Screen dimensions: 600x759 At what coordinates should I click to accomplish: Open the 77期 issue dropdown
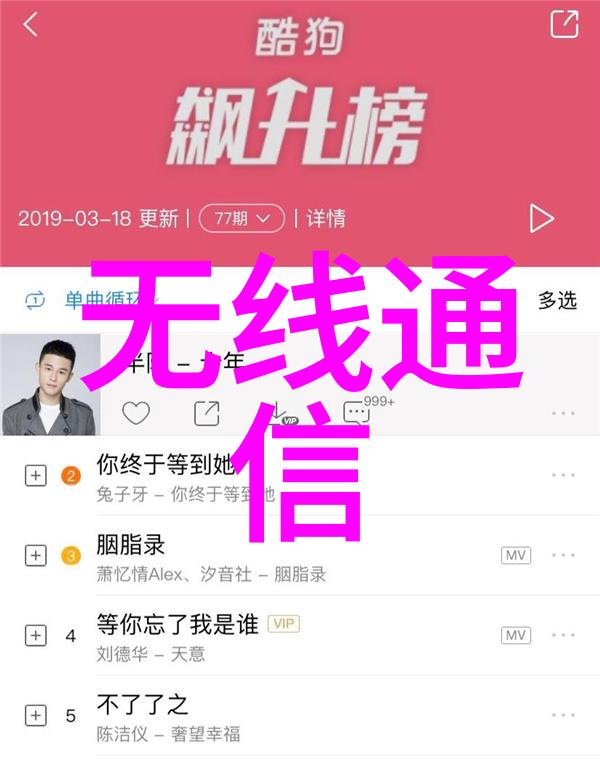point(241,218)
